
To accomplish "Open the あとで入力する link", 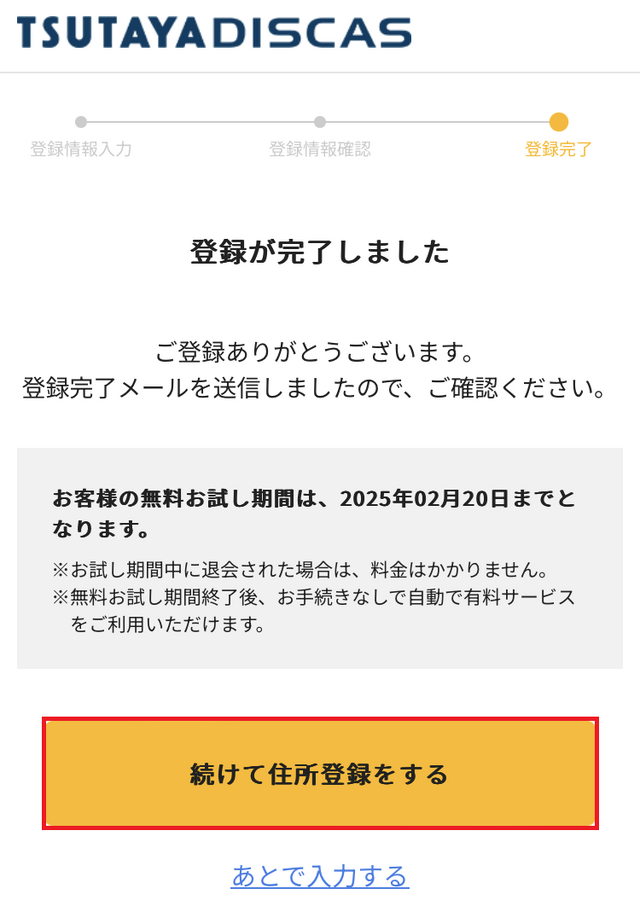I will 320,876.
